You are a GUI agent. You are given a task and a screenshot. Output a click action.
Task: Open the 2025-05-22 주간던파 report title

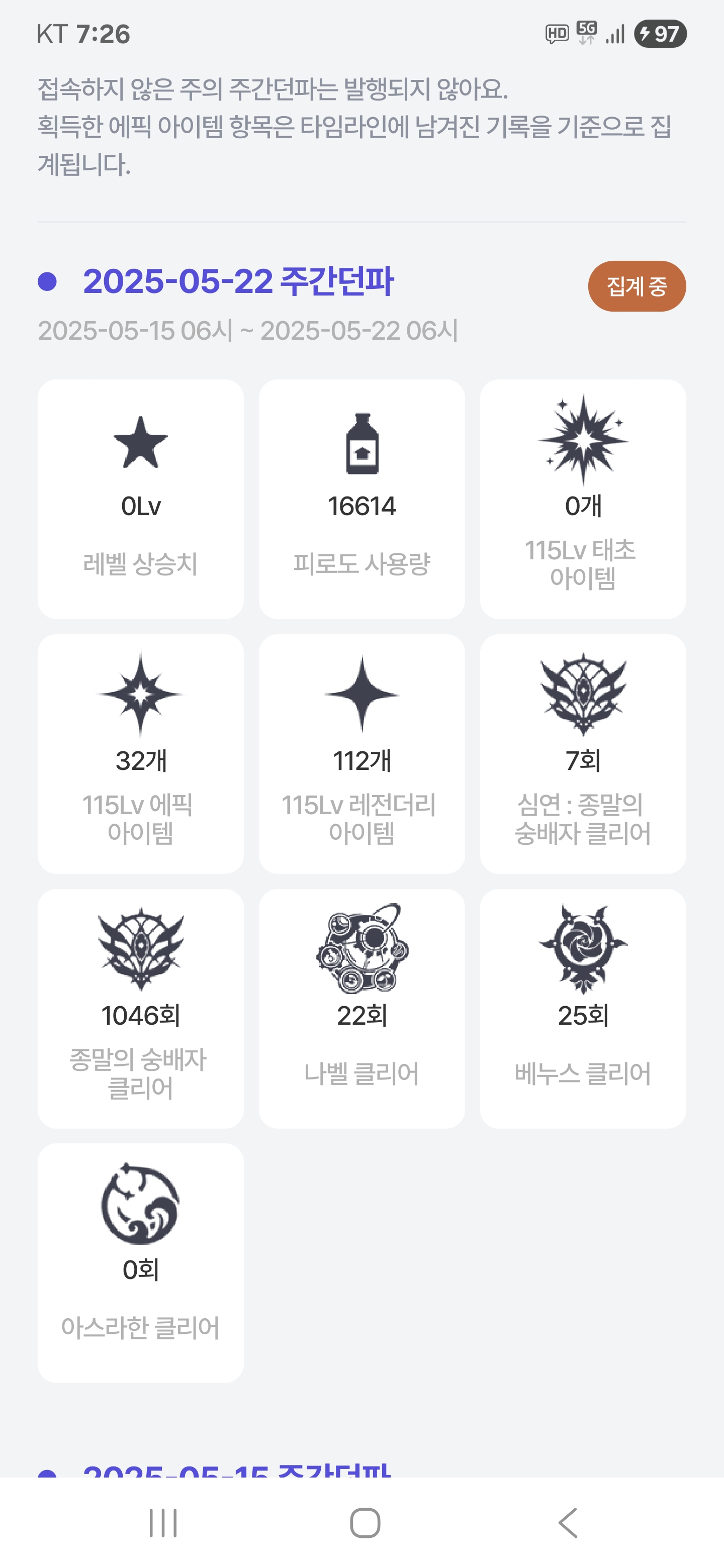[238, 282]
